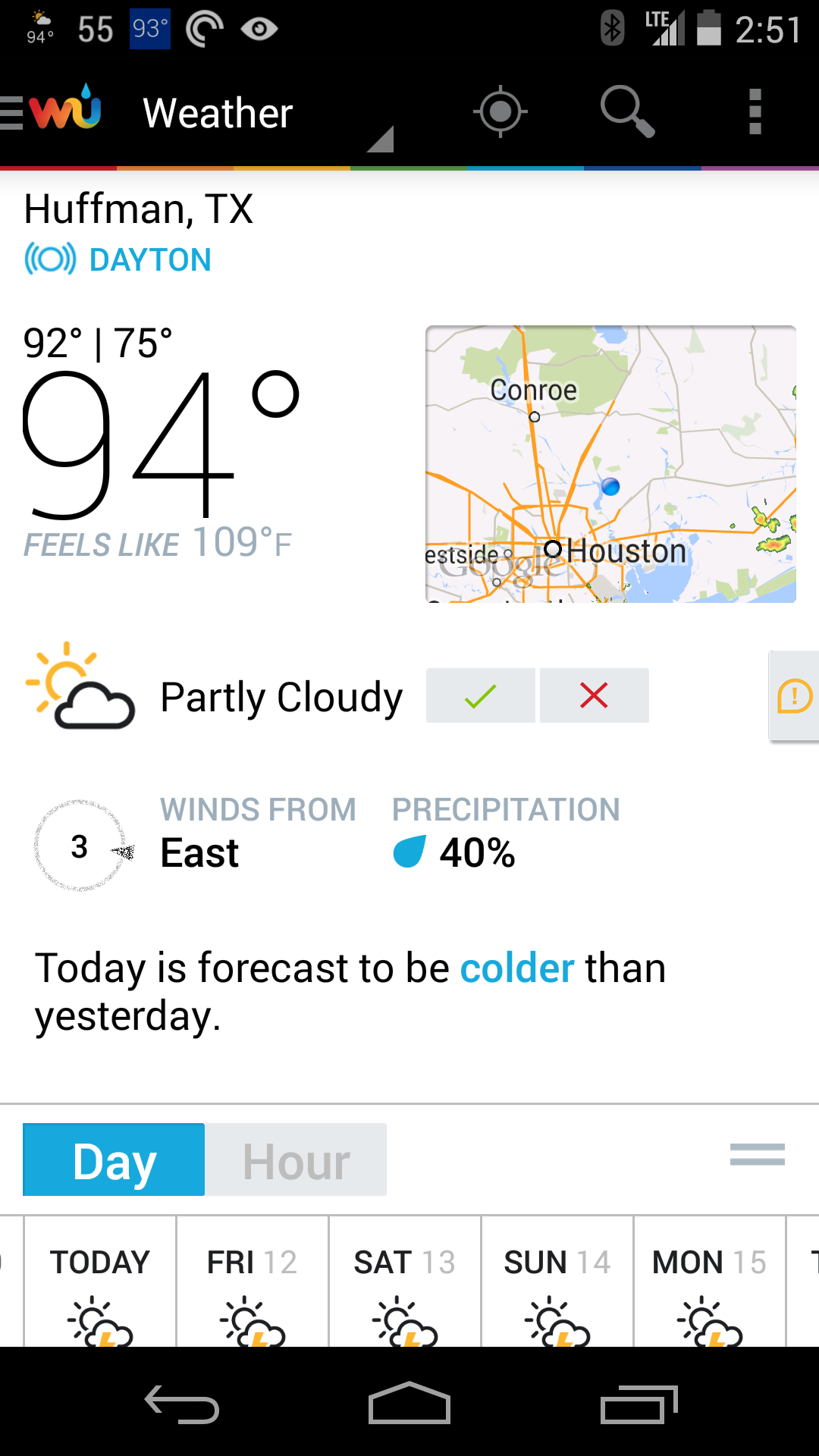Open the TODAY forecast column

[x=100, y=1282]
